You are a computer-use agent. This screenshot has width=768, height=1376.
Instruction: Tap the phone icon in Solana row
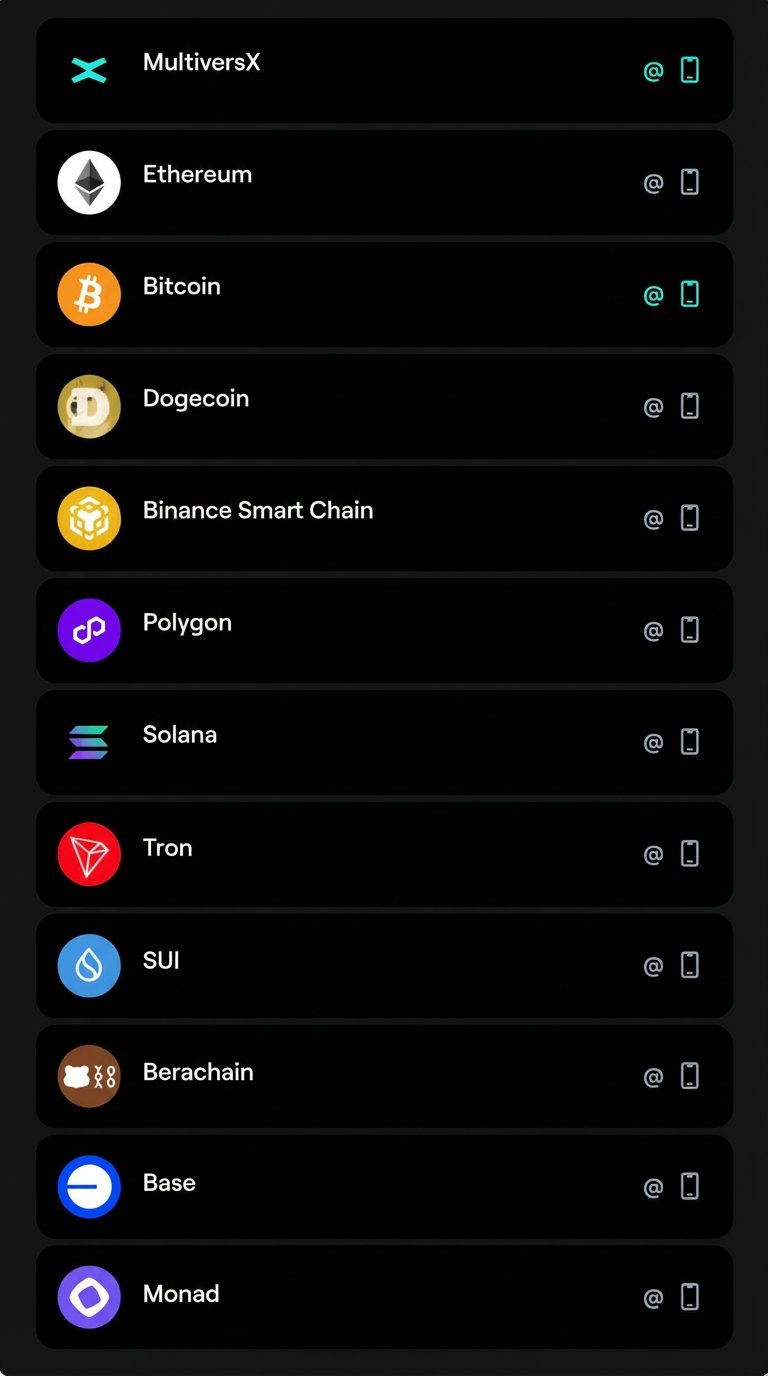690,742
